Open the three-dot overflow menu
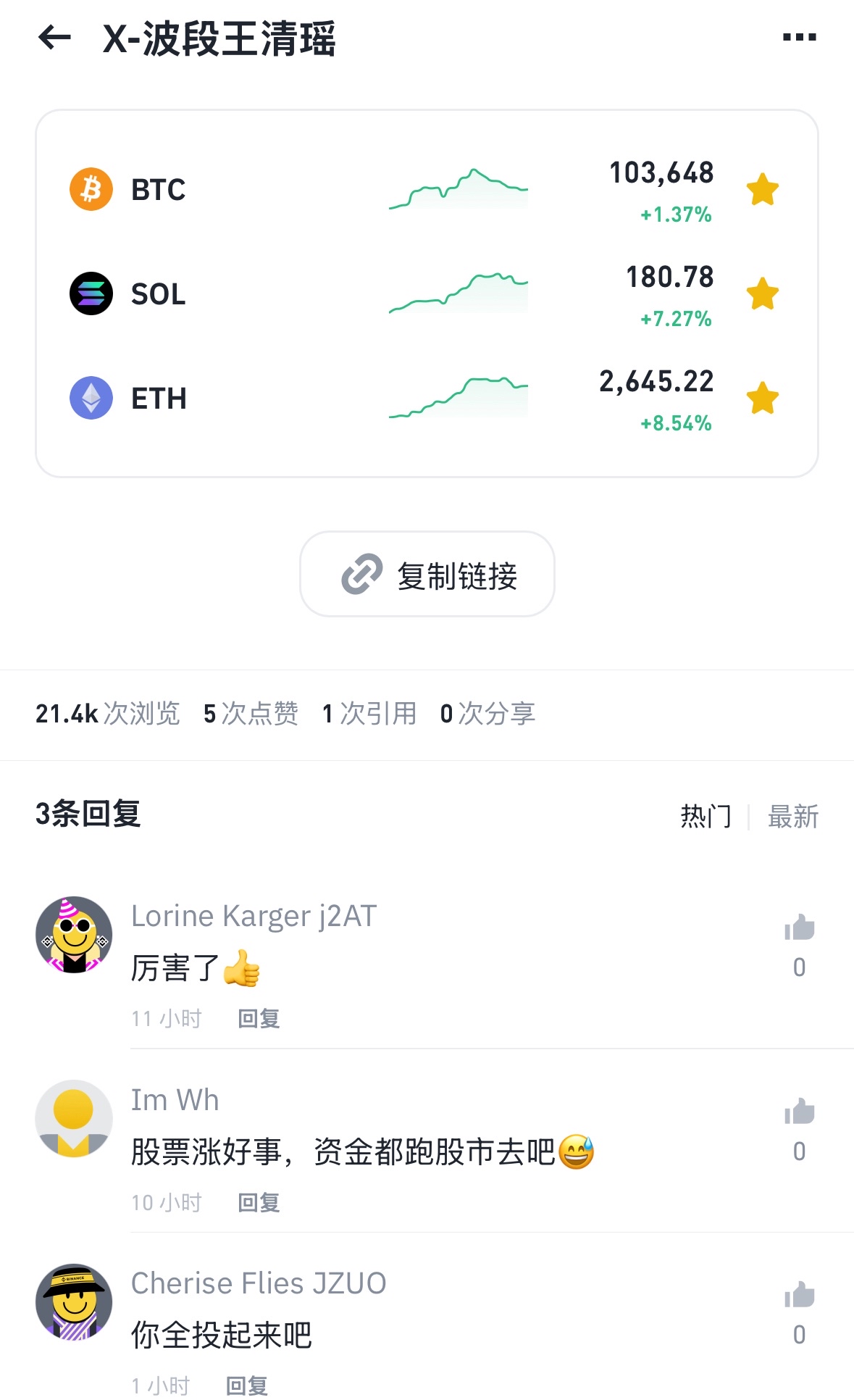This screenshot has width=854, height=1400. point(799,38)
